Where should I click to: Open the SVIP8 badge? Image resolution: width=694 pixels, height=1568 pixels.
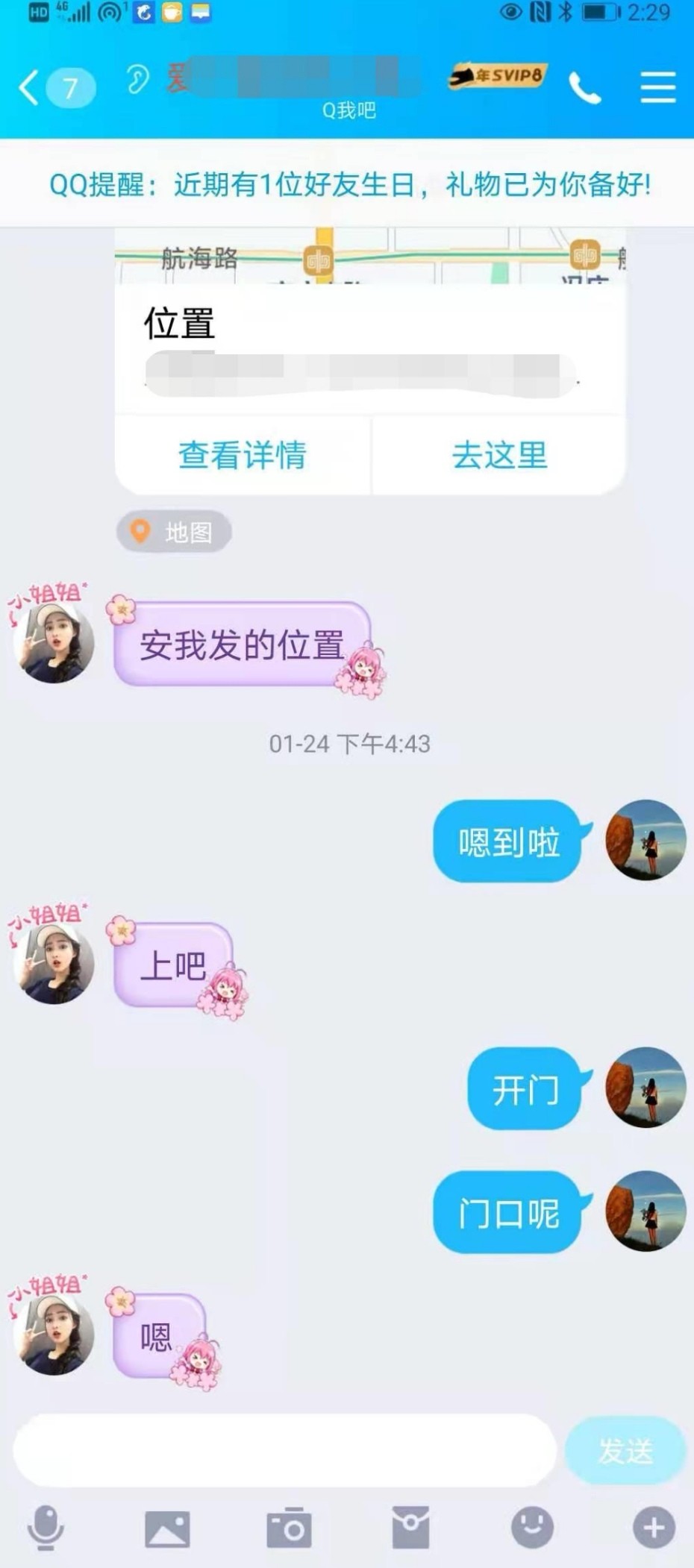(498, 76)
